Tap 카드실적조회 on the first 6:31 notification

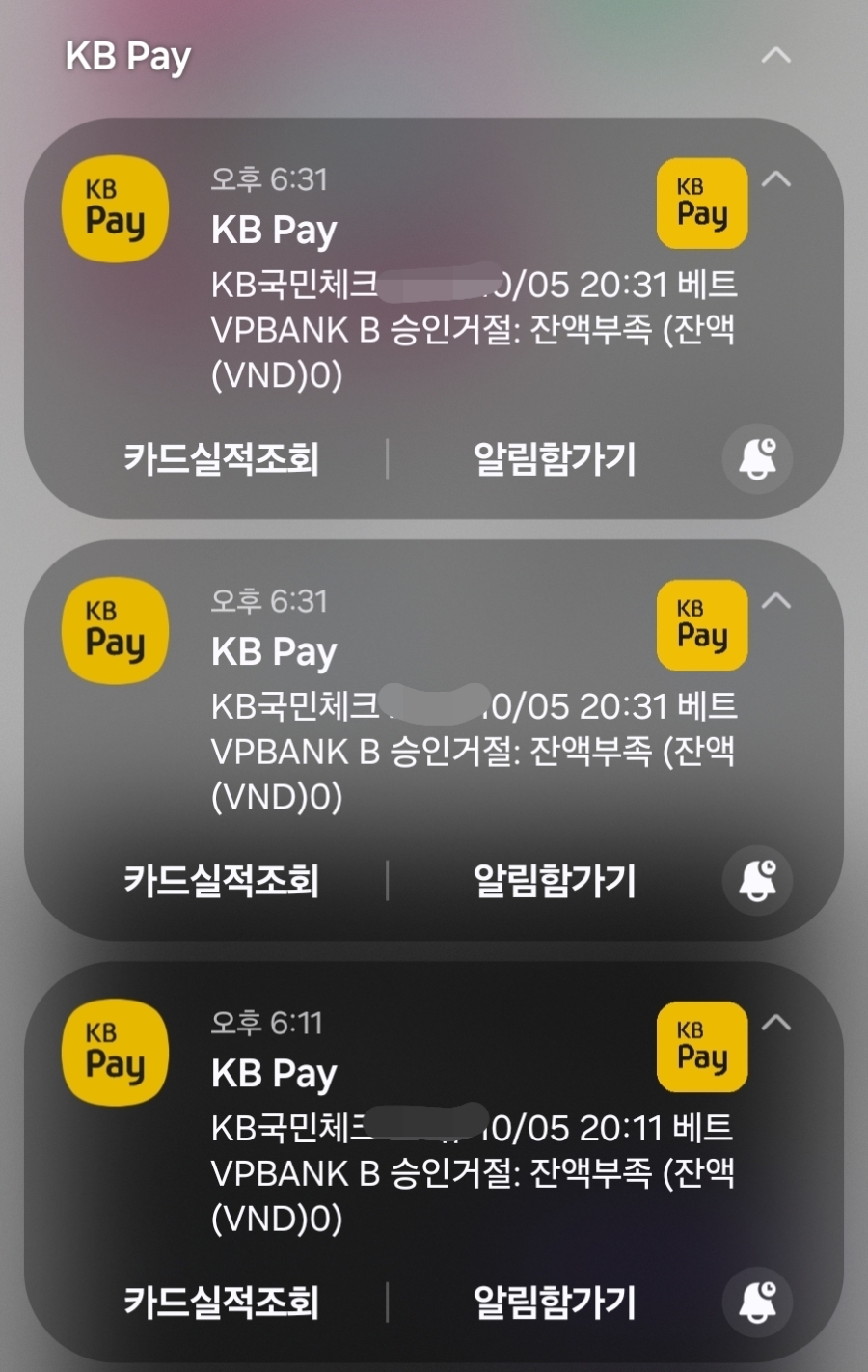pyautogui.click(x=221, y=458)
